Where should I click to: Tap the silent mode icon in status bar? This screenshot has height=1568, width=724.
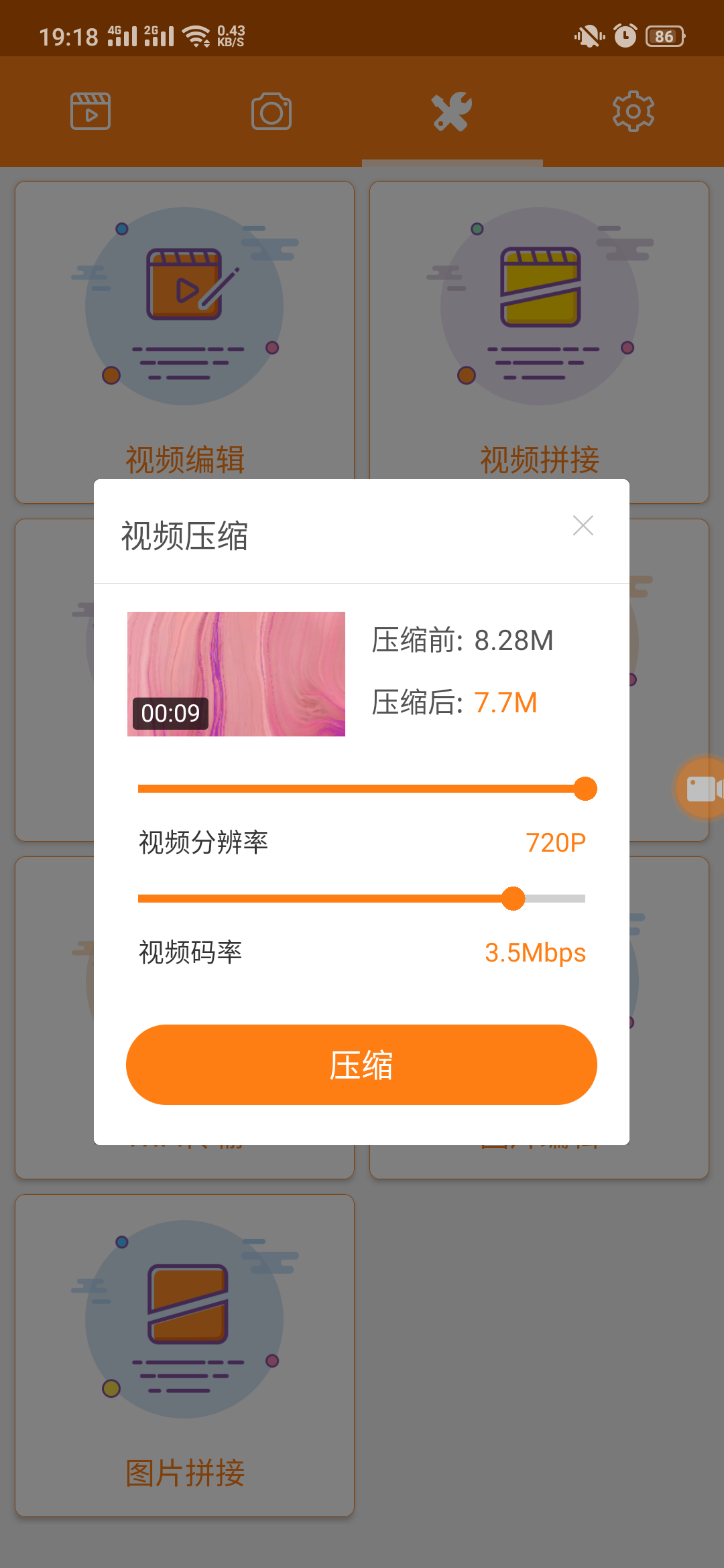[x=589, y=36]
